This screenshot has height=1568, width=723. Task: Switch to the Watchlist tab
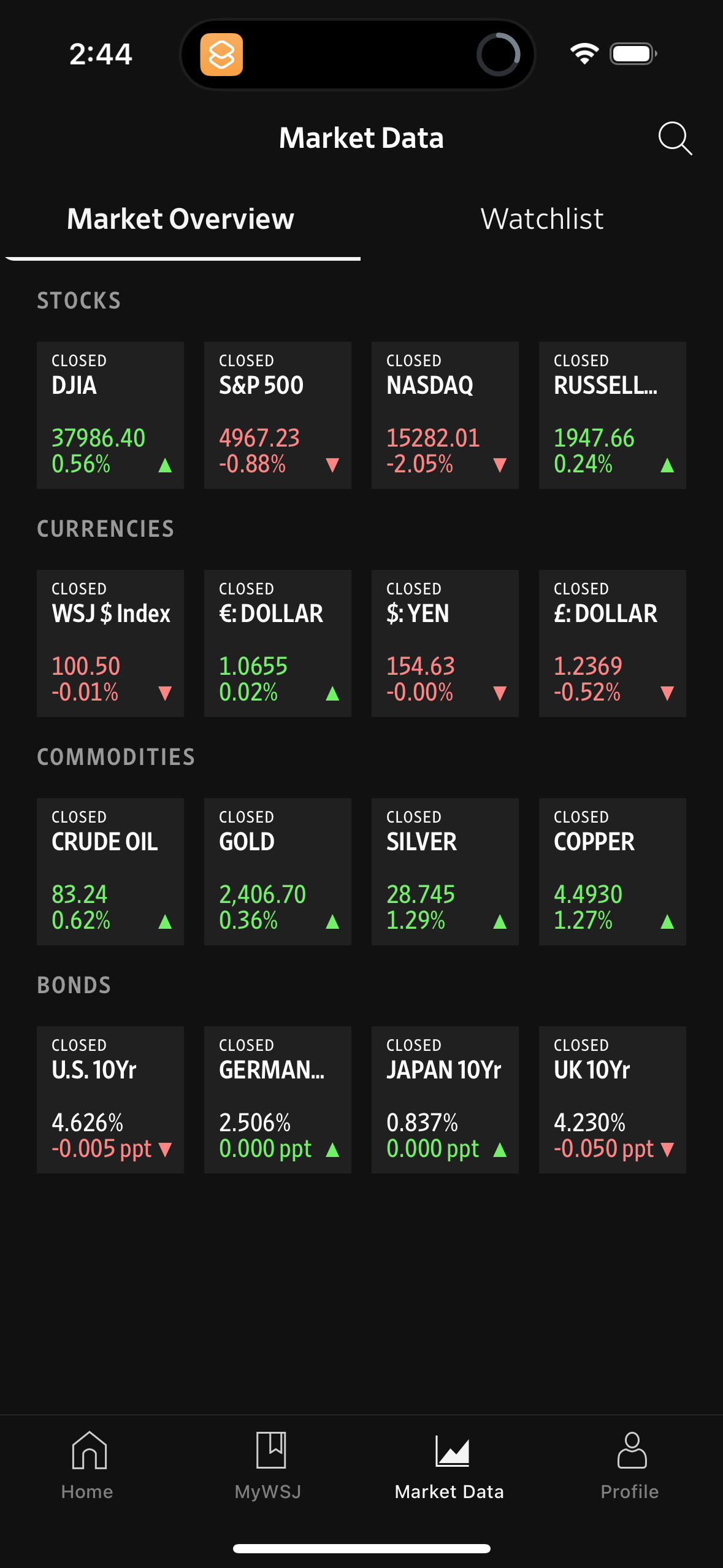pos(542,219)
